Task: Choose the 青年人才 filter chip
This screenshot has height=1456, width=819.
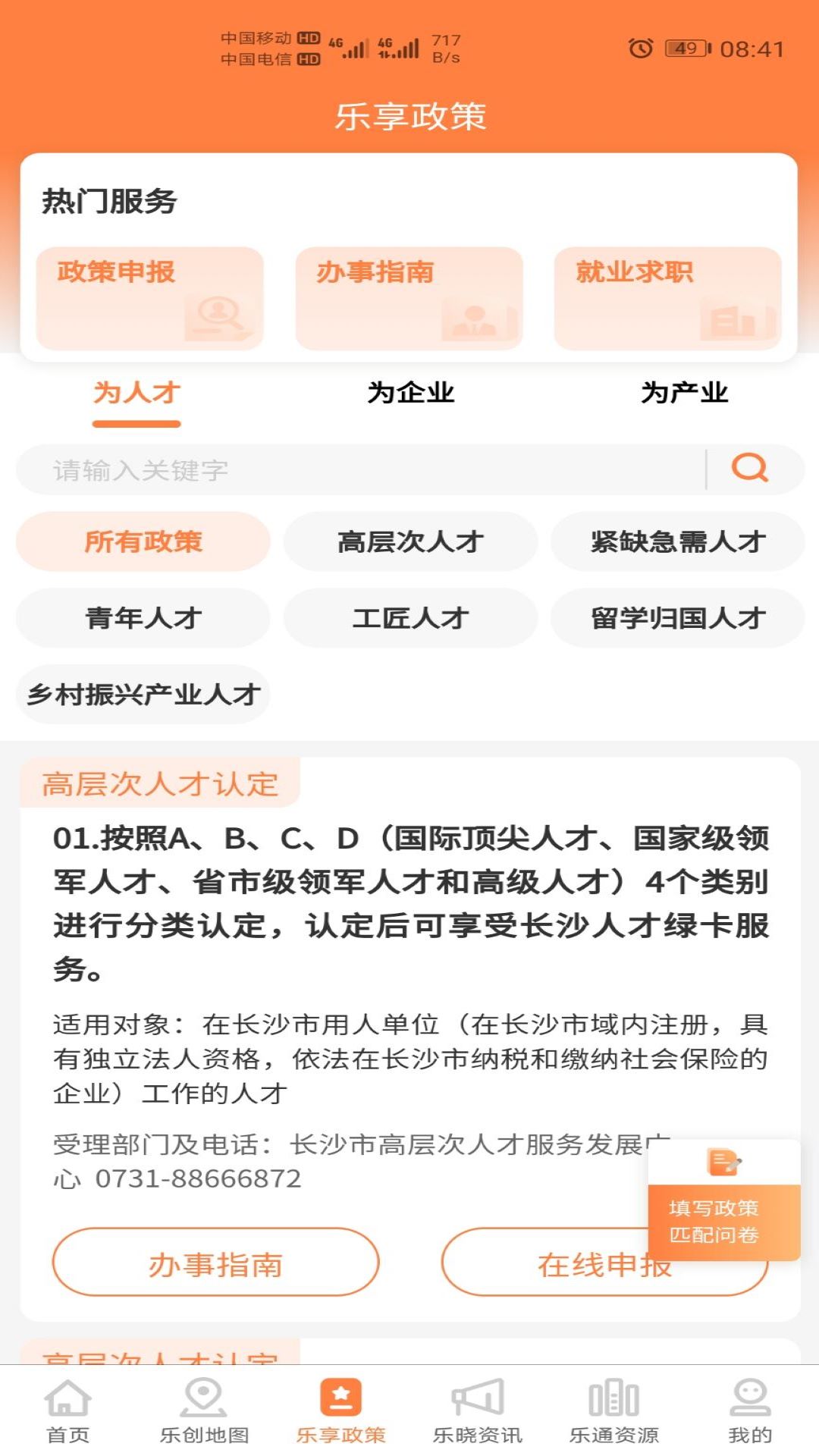Action: (x=143, y=618)
